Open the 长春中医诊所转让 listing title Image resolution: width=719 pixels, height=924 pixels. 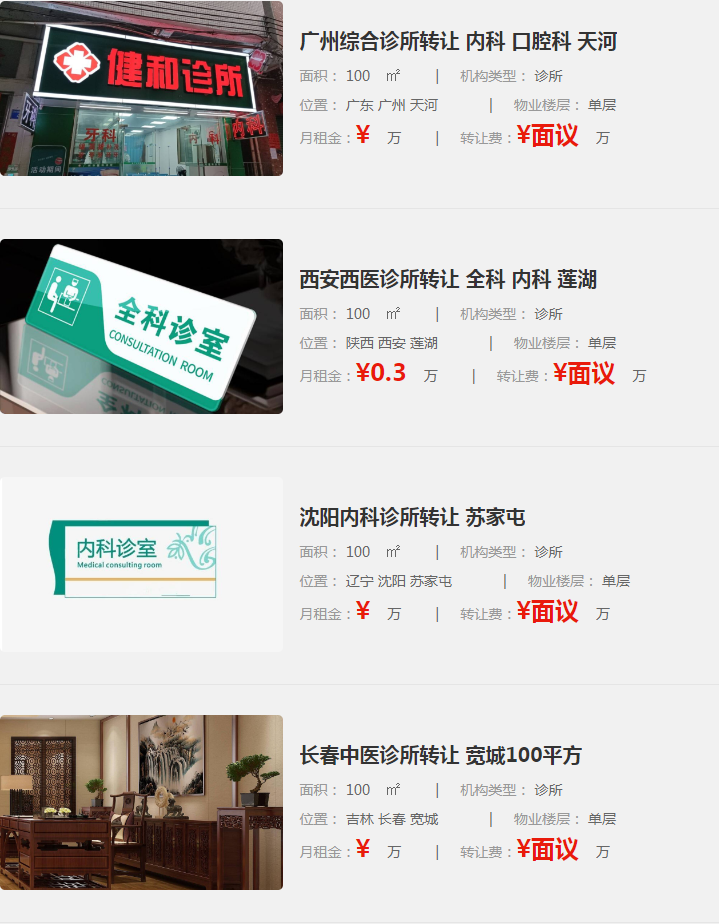click(440, 756)
